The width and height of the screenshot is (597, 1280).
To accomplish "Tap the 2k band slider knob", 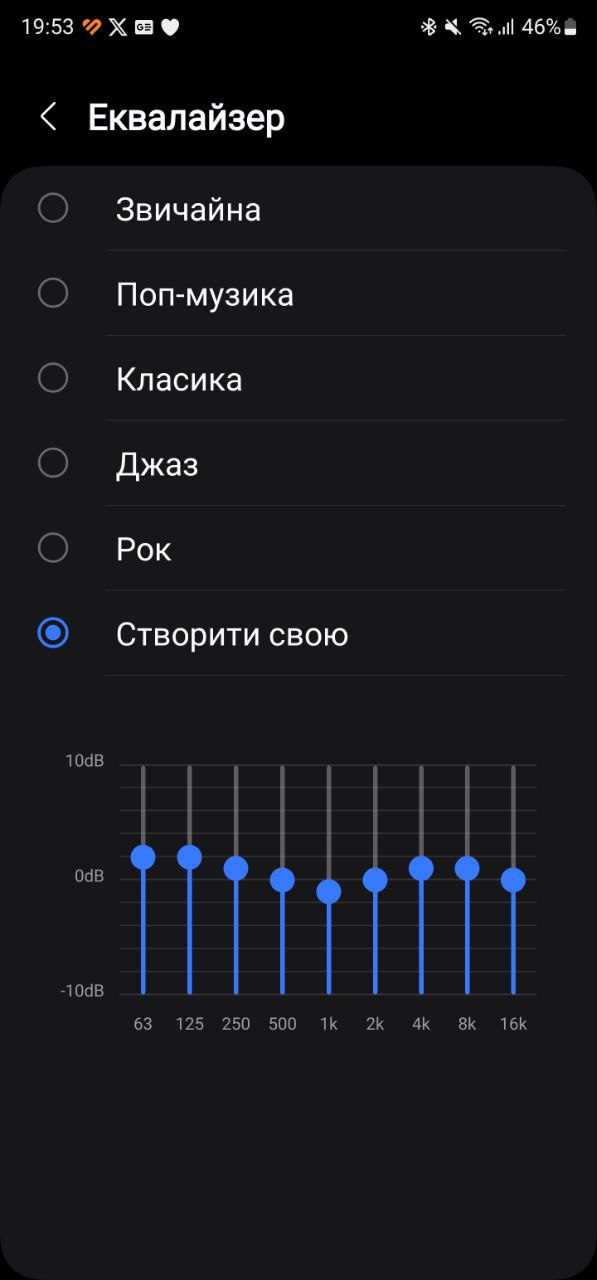I will (x=375, y=880).
